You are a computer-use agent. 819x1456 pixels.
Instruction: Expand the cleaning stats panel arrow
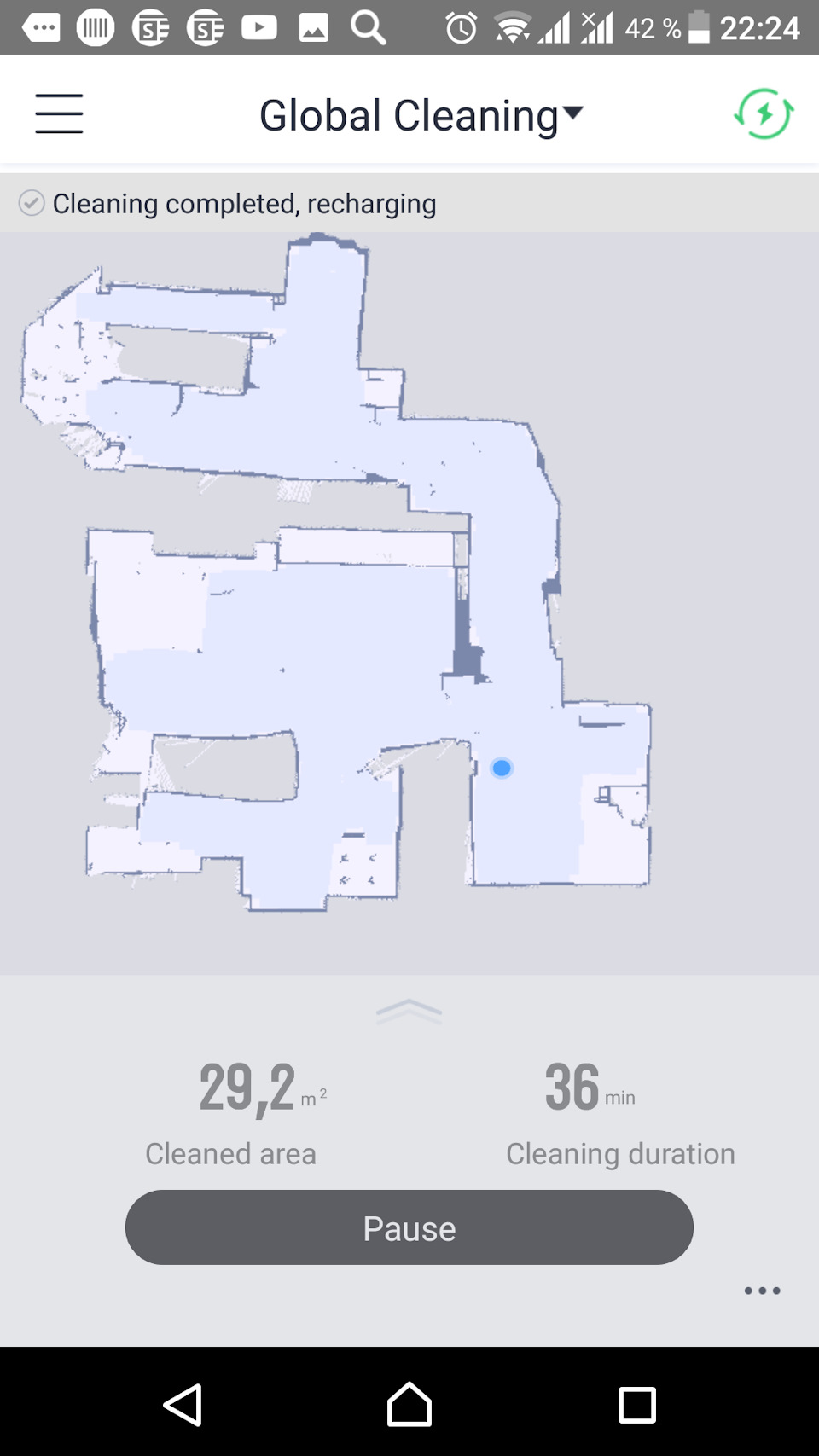(409, 1012)
